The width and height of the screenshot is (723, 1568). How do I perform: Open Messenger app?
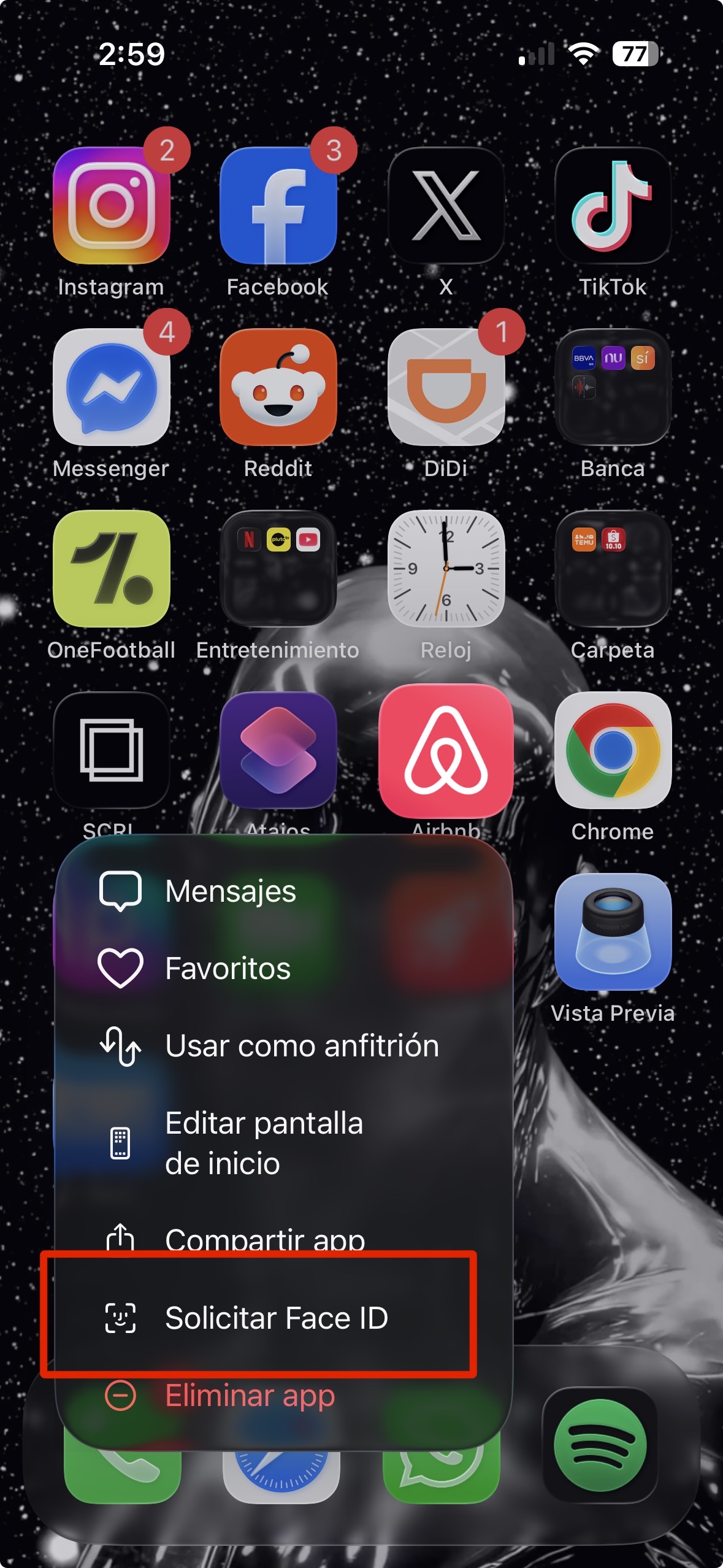tap(112, 388)
